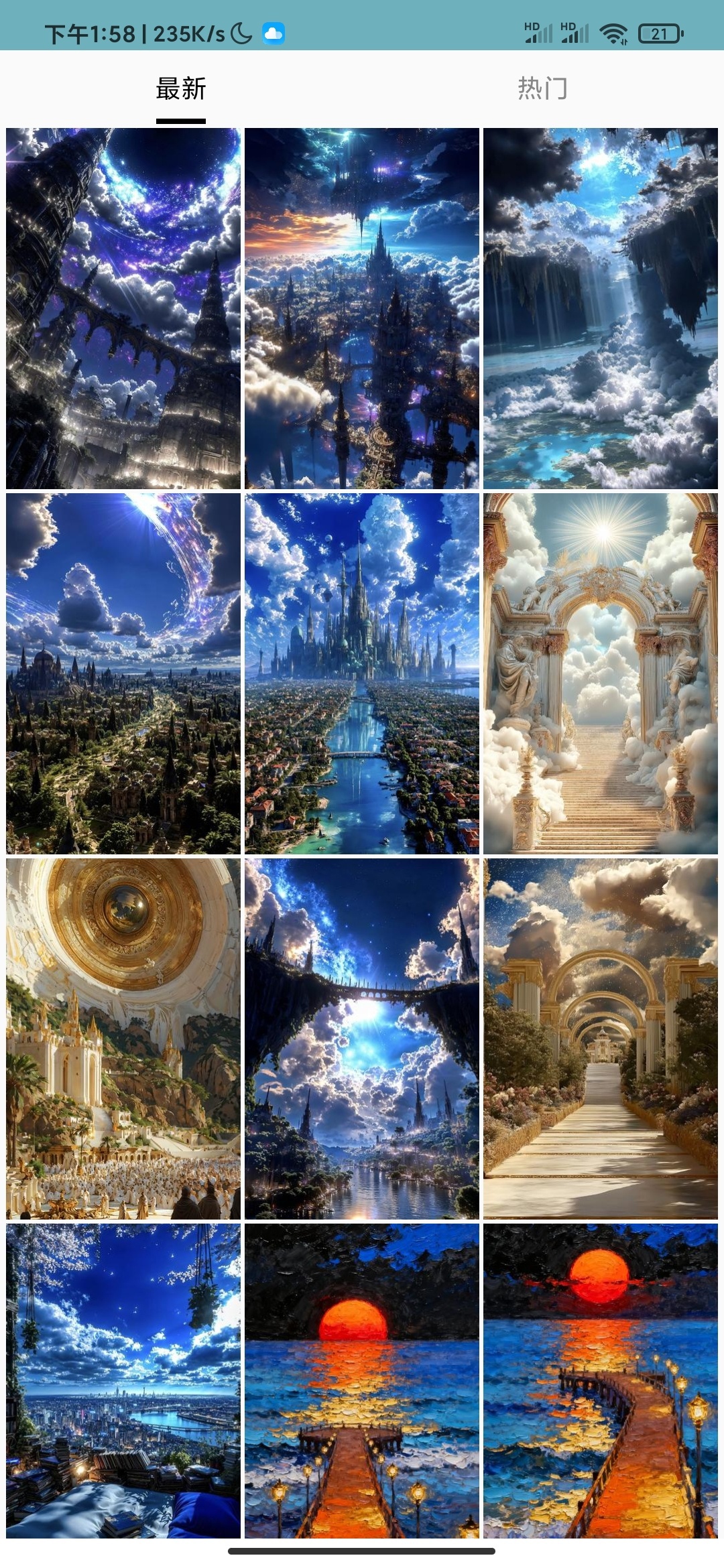This screenshot has width=724, height=1568.
Task: View the red sunset curved pier painting
Action: (x=600, y=1380)
